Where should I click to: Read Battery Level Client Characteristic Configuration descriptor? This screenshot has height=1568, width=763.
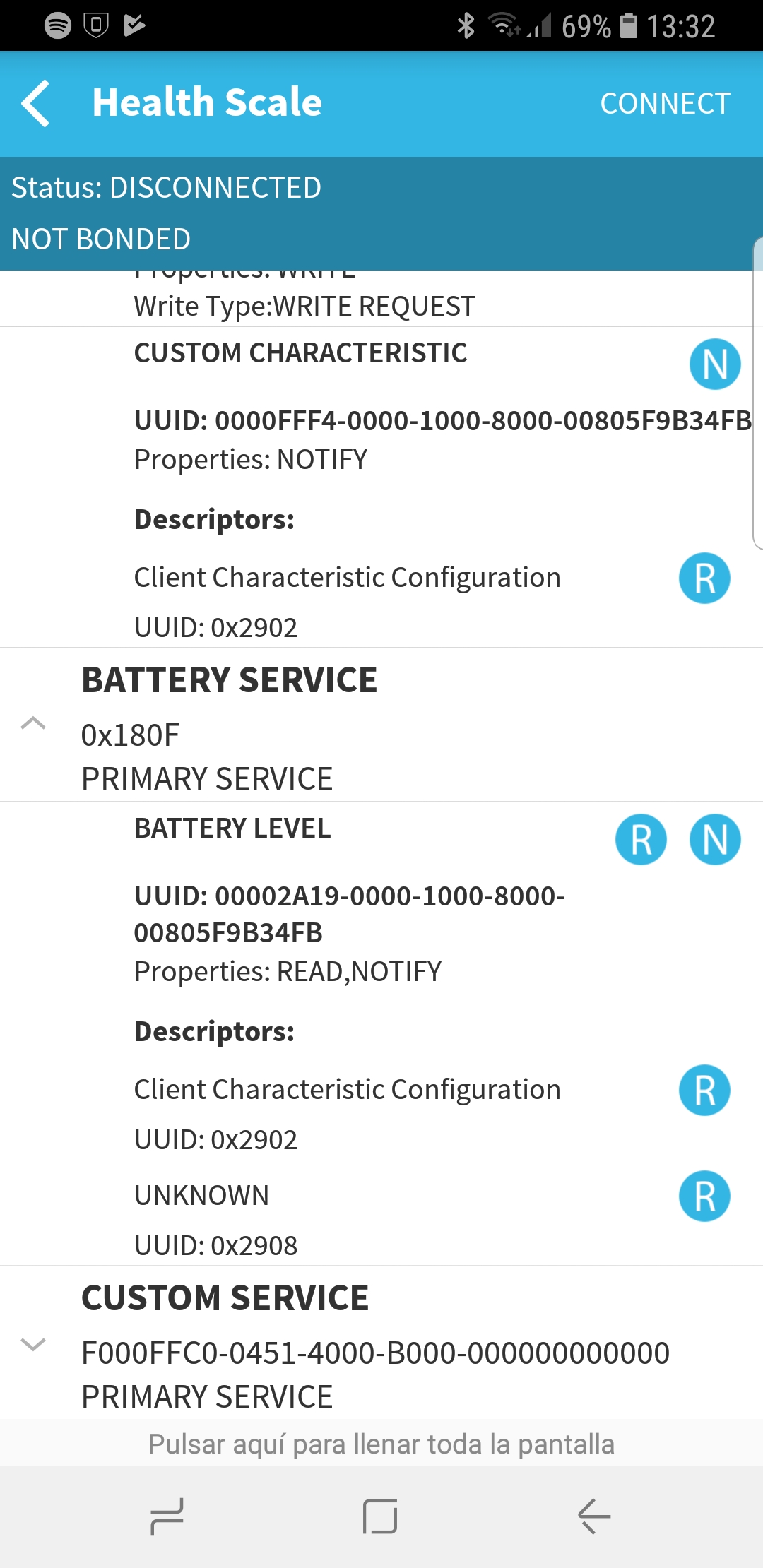[704, 1091]
